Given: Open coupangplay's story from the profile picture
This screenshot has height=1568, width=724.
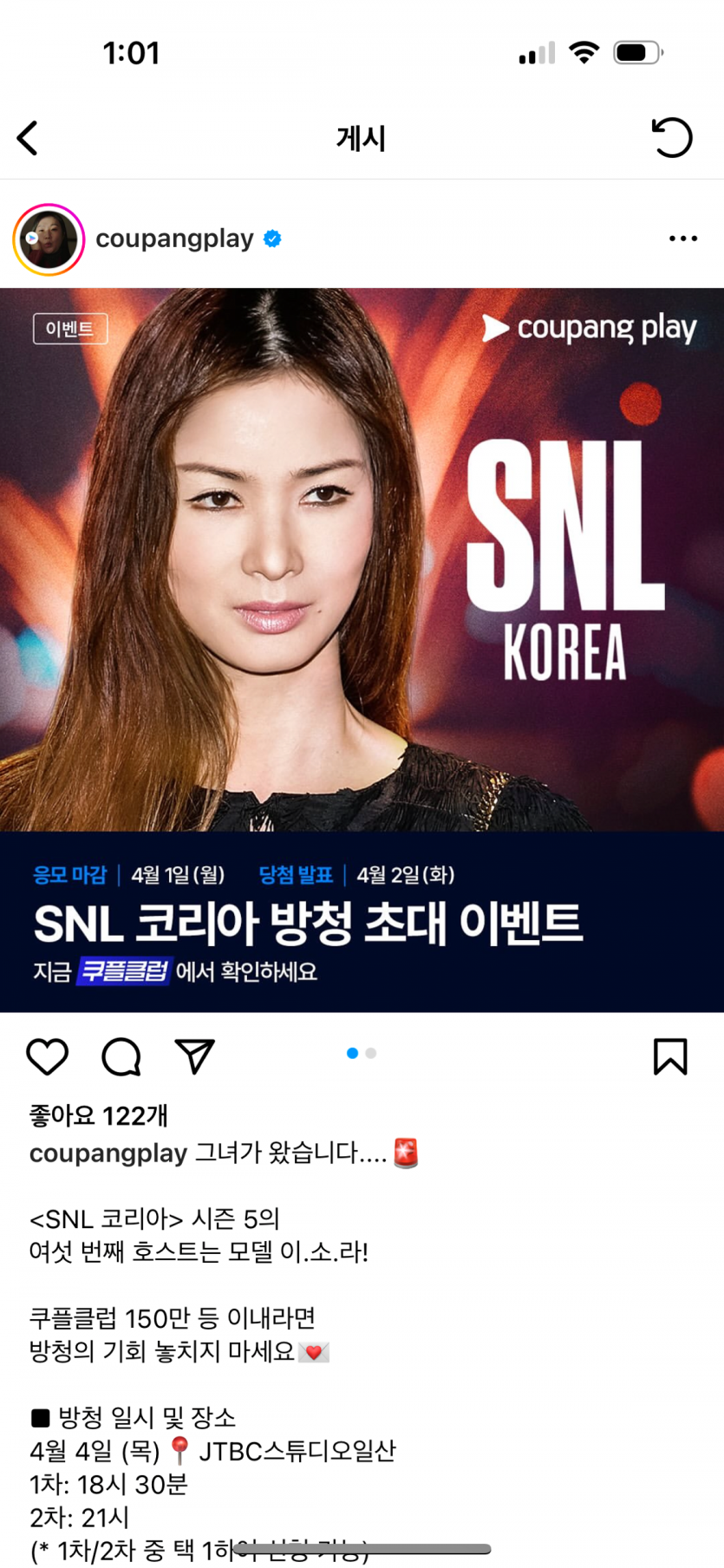Looking at the screenshot, I should pos(49,239).
